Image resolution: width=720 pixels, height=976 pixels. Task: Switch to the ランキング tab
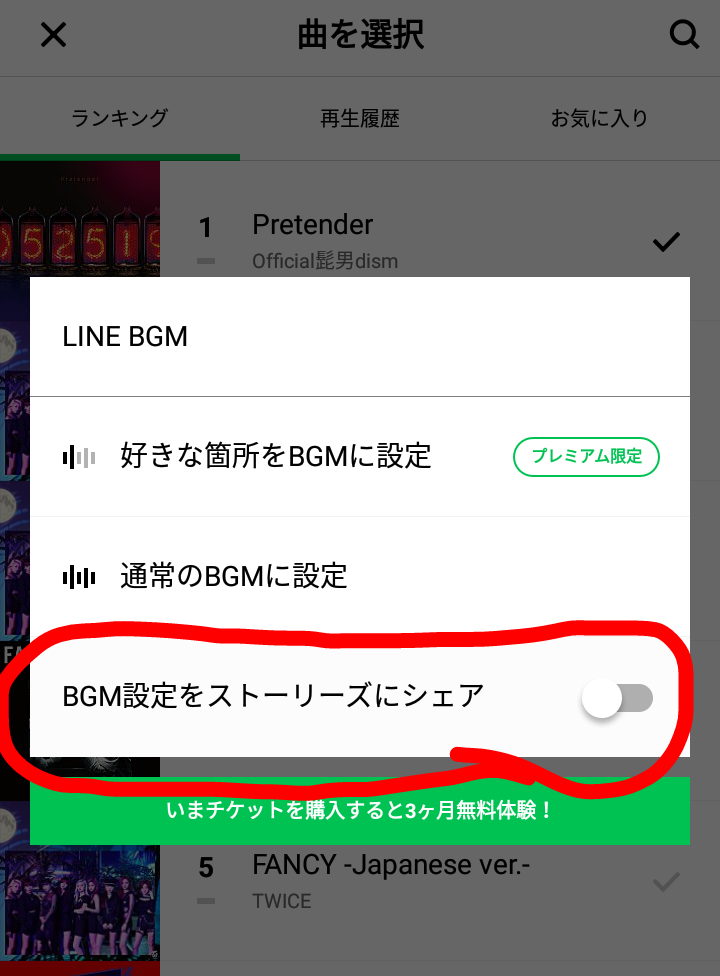(x=120, y=119)
